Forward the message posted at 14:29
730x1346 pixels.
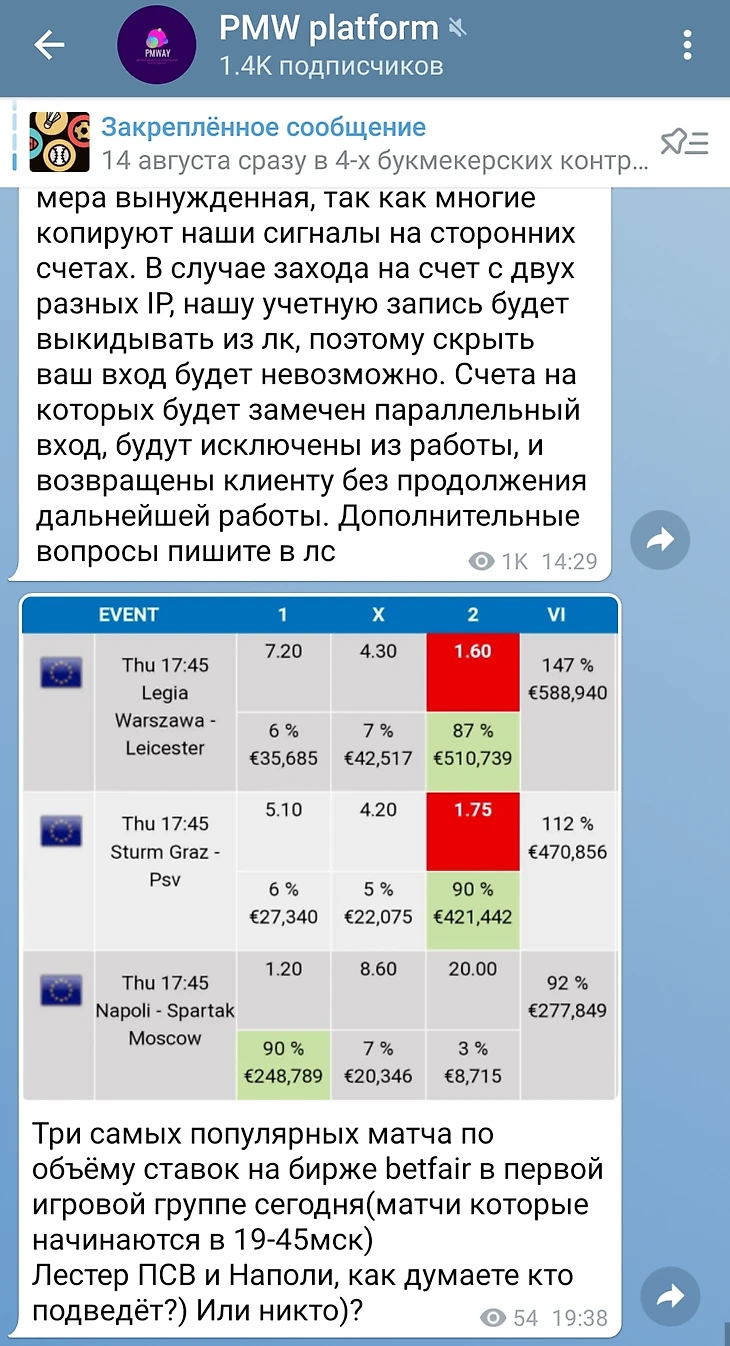[x=660, y=540]
